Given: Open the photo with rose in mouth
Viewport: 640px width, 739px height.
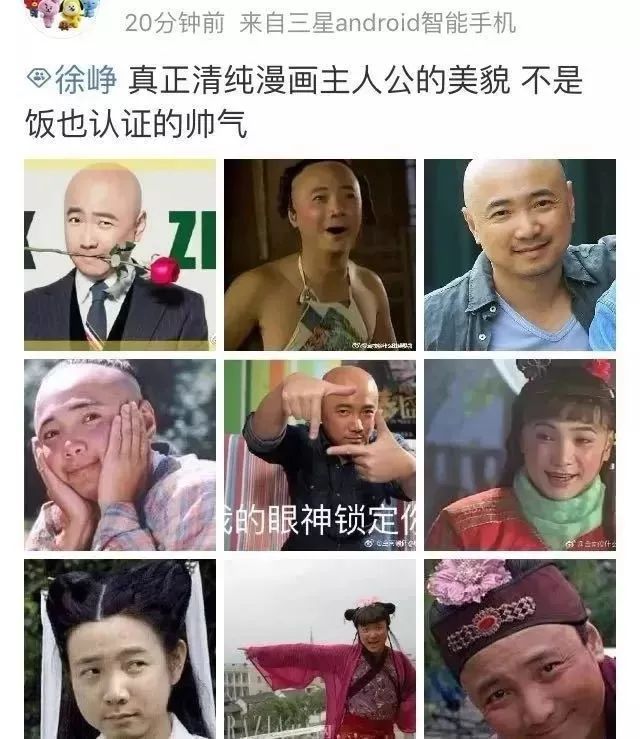Looking at the screenshot, I should point(120,254).
